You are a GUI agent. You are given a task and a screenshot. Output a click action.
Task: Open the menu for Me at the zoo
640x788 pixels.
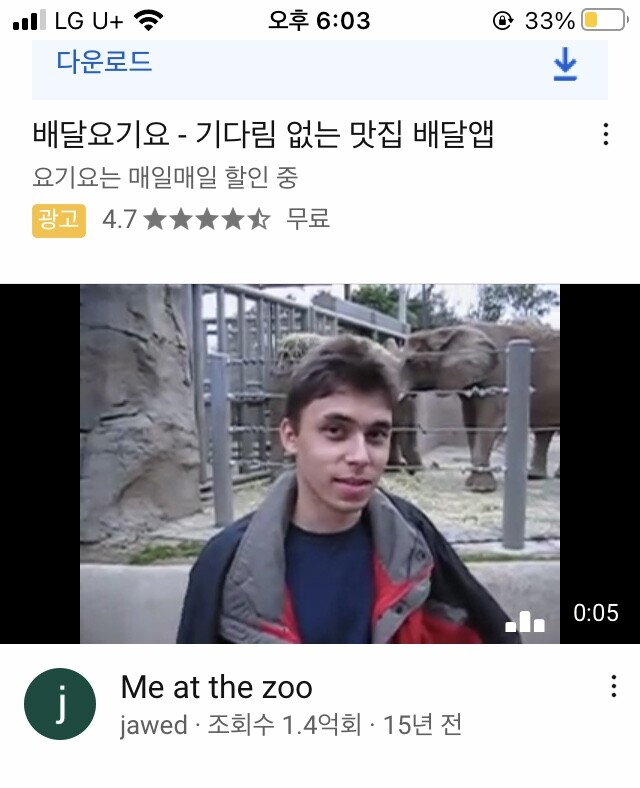[x=613, y=687]
